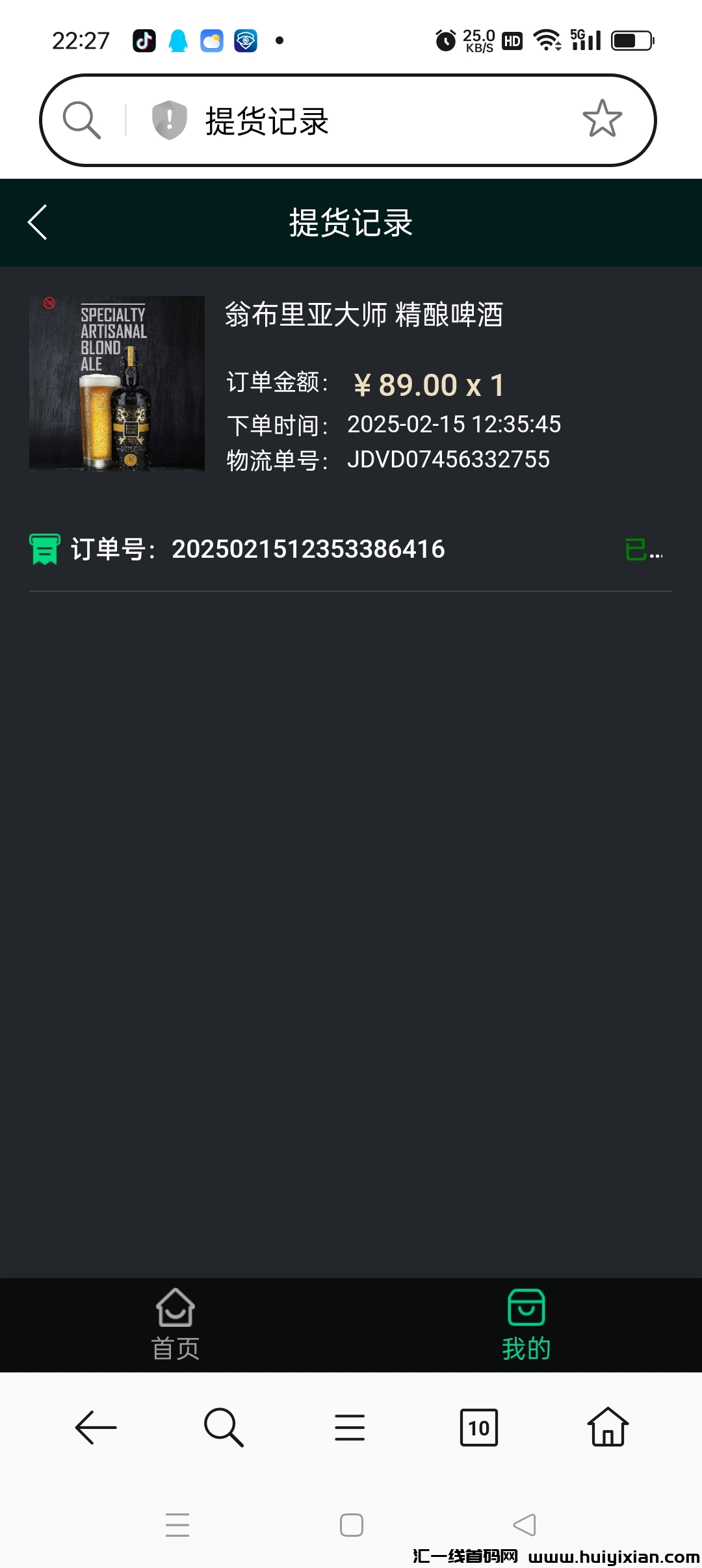Tap the Wi-Fi signal indicator
702x1568 pixels.
tap(546, 39)
